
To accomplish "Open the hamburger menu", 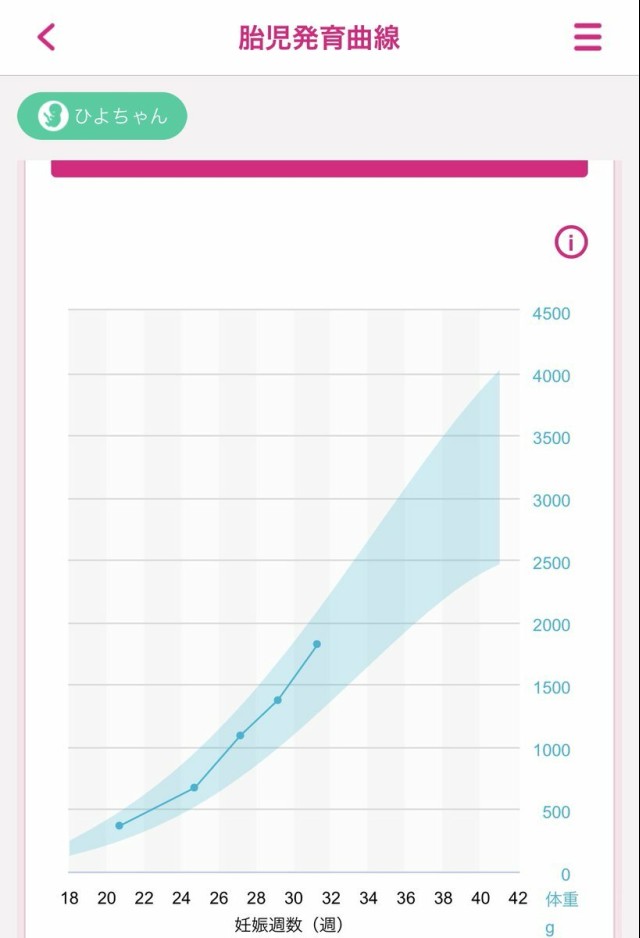I will [x=587, y=37].
